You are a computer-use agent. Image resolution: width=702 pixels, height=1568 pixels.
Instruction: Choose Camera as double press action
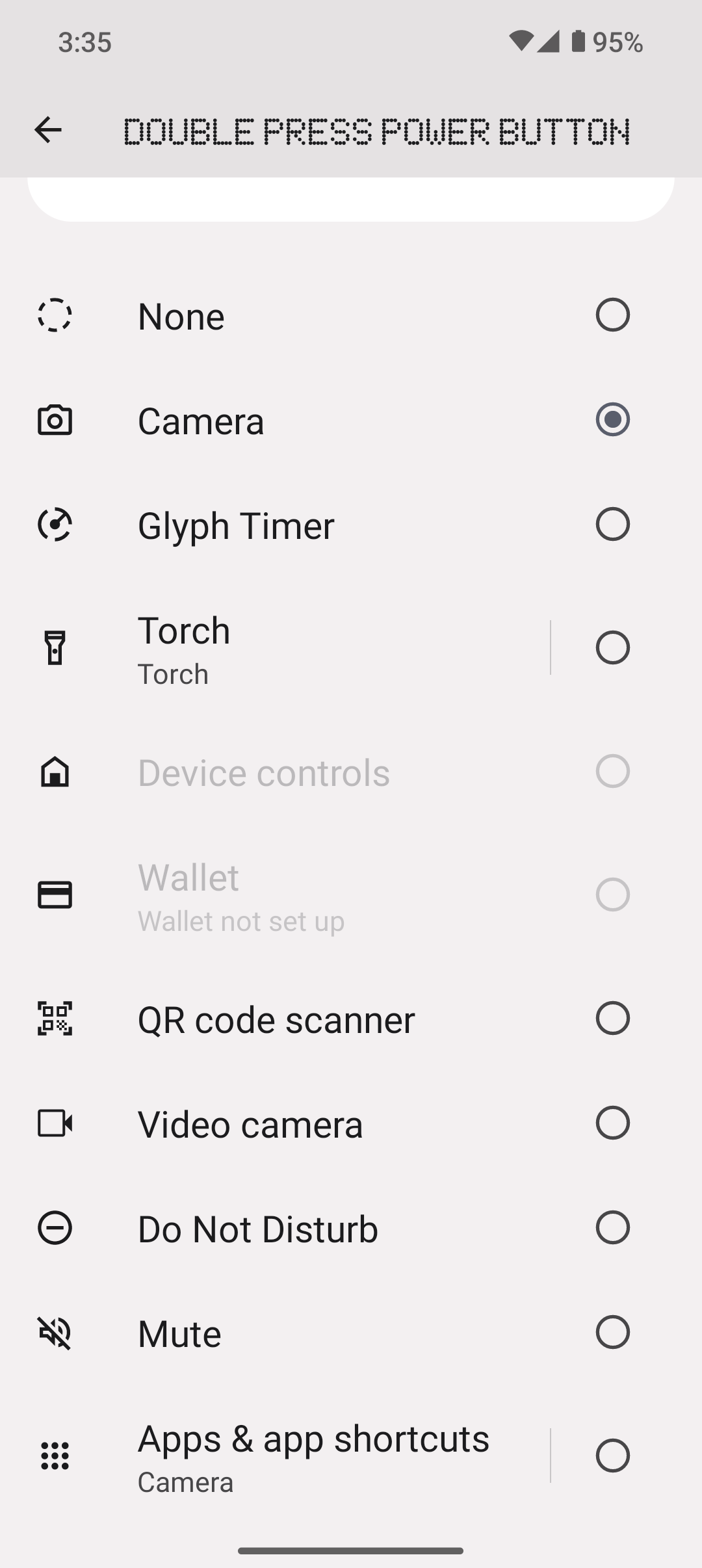(x=612, y=420)
